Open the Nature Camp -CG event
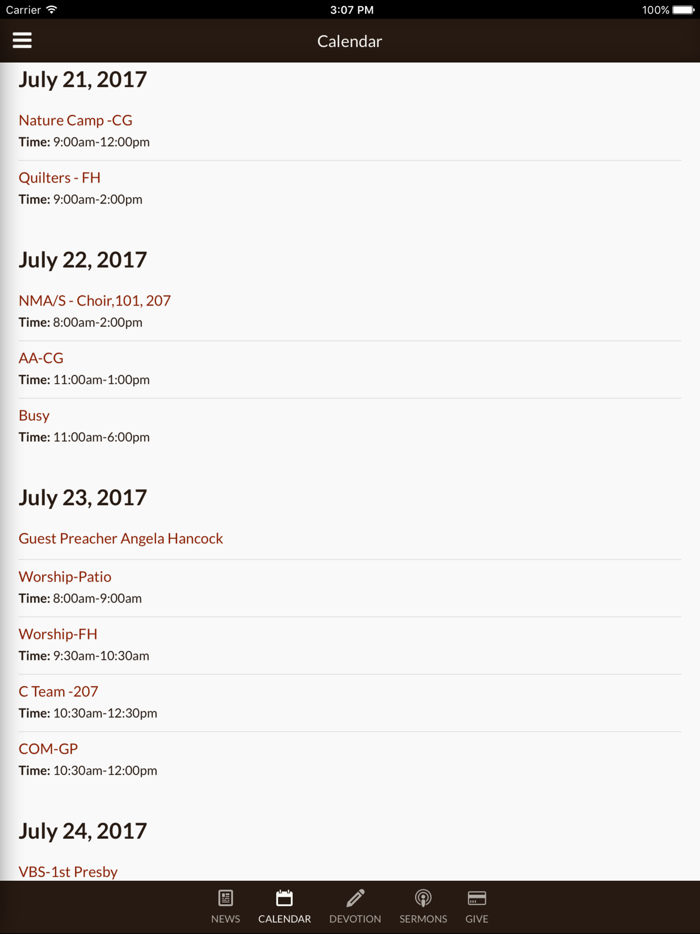This screenshot has width=700, height=934. [75, 120]
